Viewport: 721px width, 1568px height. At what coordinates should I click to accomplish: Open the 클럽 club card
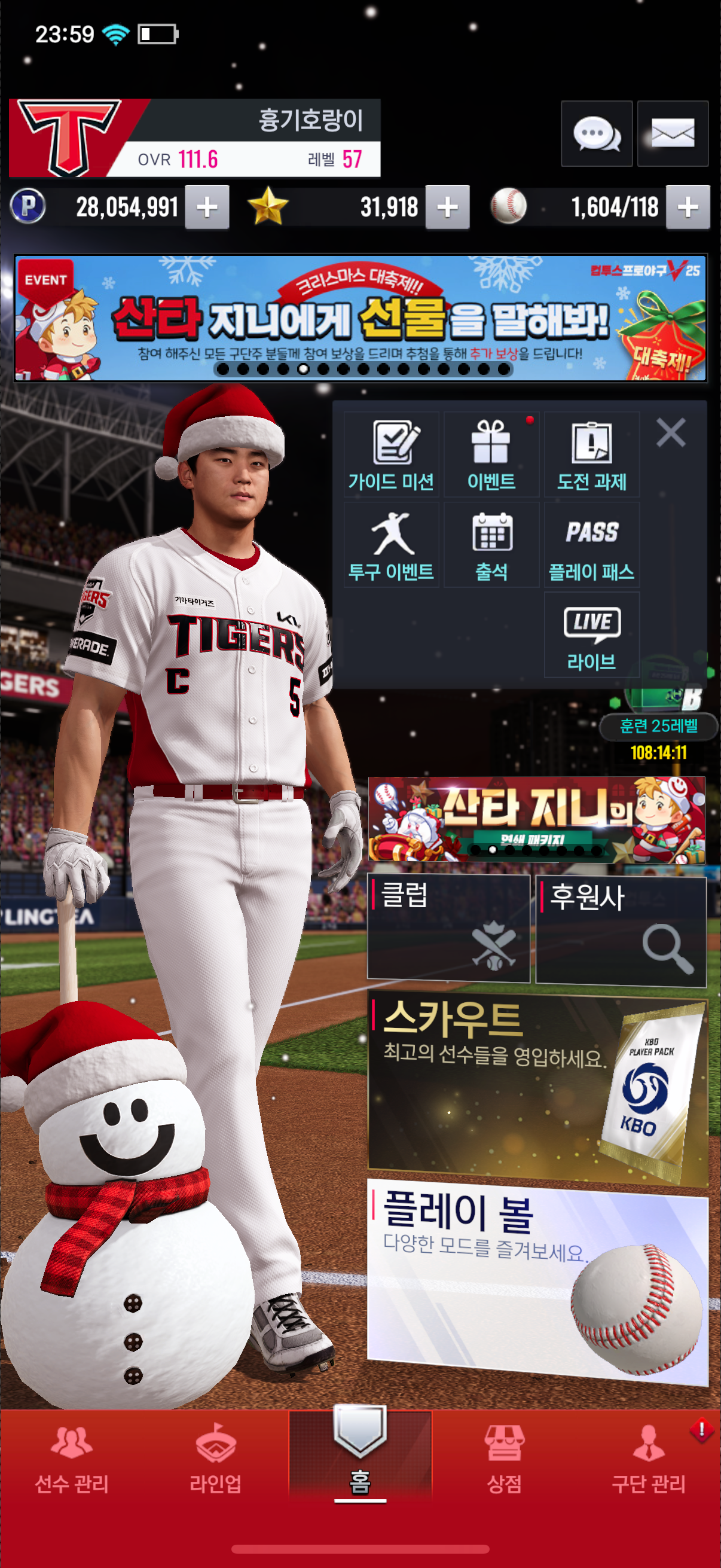click(x=448, y=928)
